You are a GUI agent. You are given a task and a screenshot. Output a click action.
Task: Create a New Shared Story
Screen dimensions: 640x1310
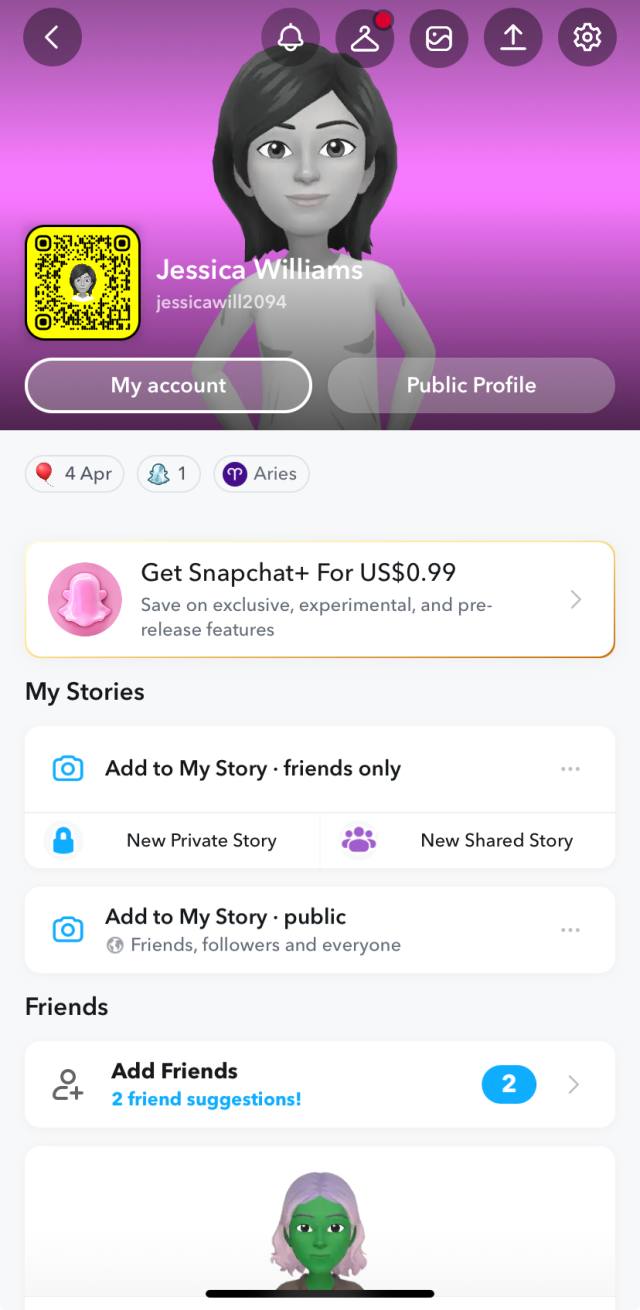pyautogui.click(x=468, y=841)
